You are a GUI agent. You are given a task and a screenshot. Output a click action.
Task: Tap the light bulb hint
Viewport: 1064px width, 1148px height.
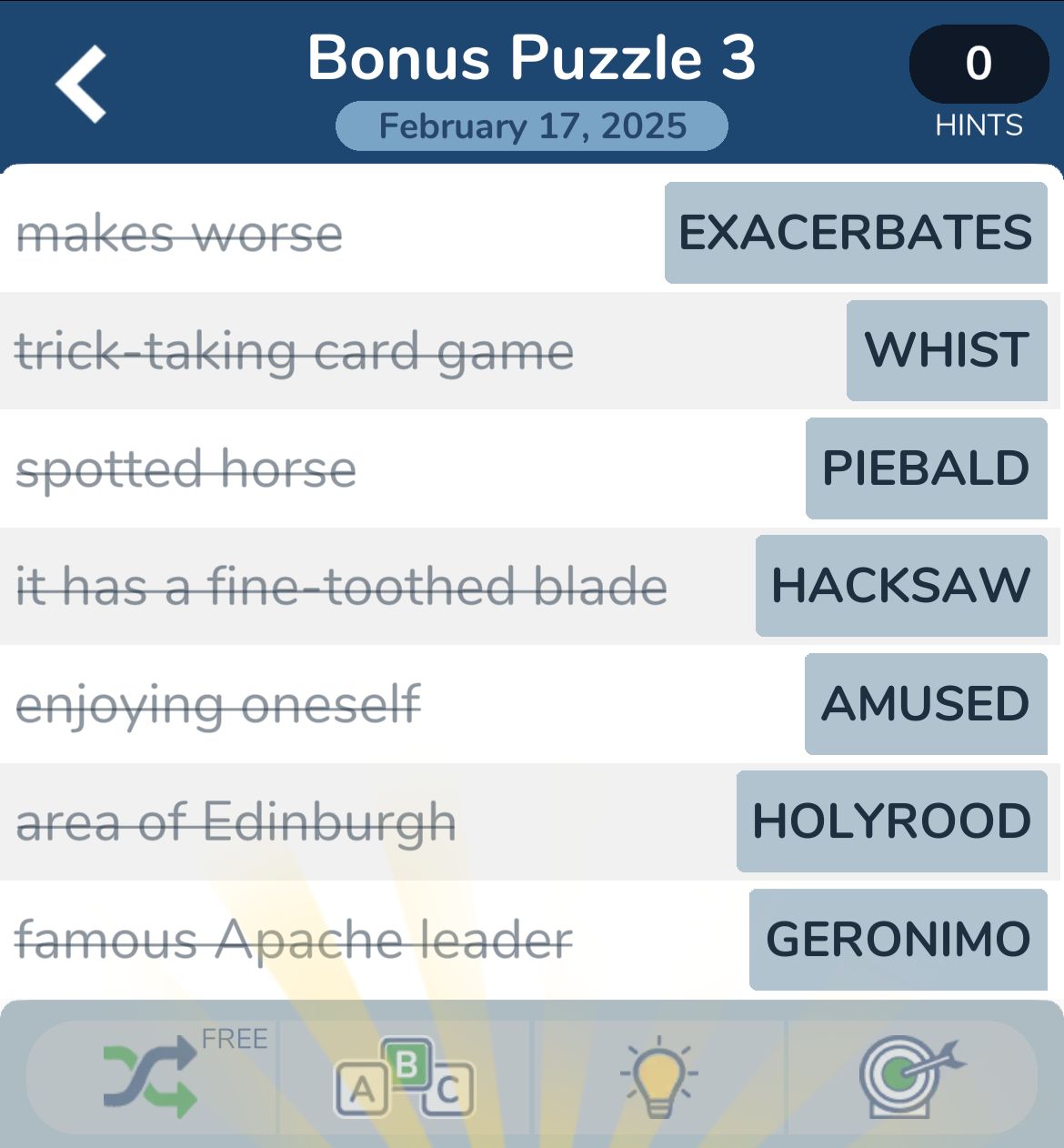(x=658, y=1077)
